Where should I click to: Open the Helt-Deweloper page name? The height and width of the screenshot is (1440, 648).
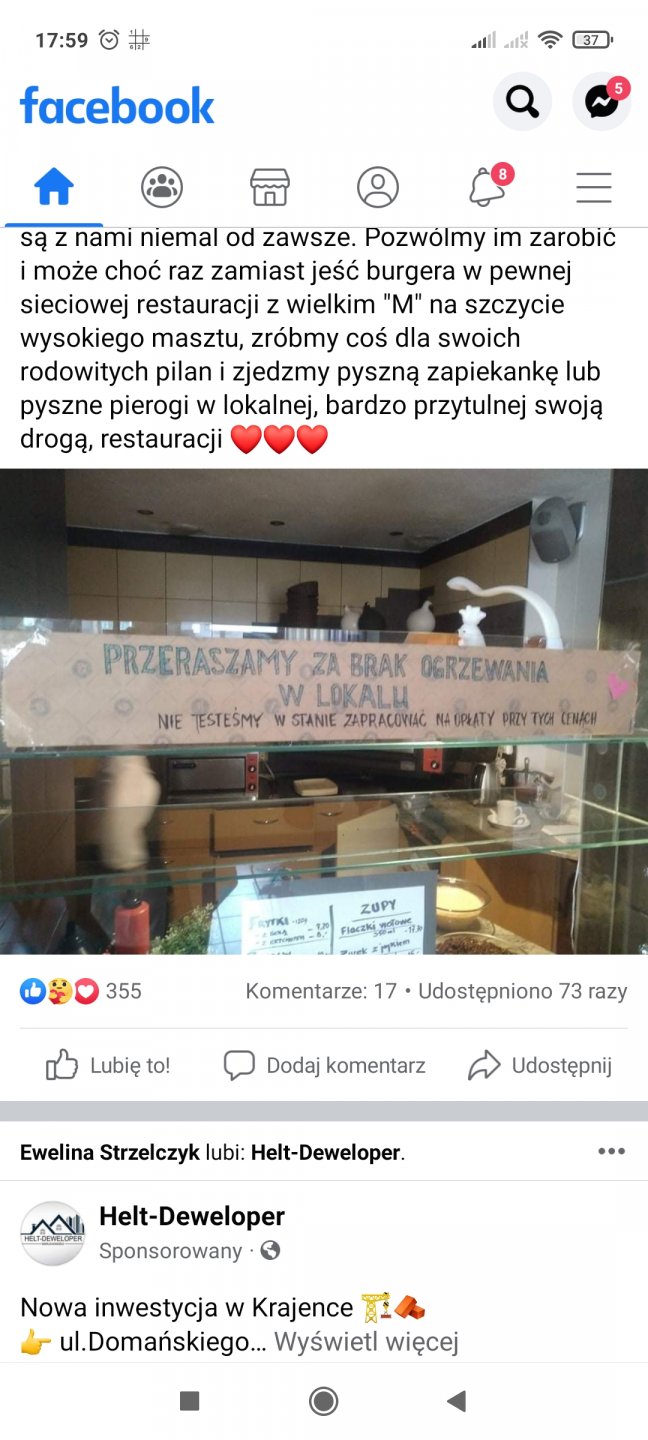(192, 1216)
